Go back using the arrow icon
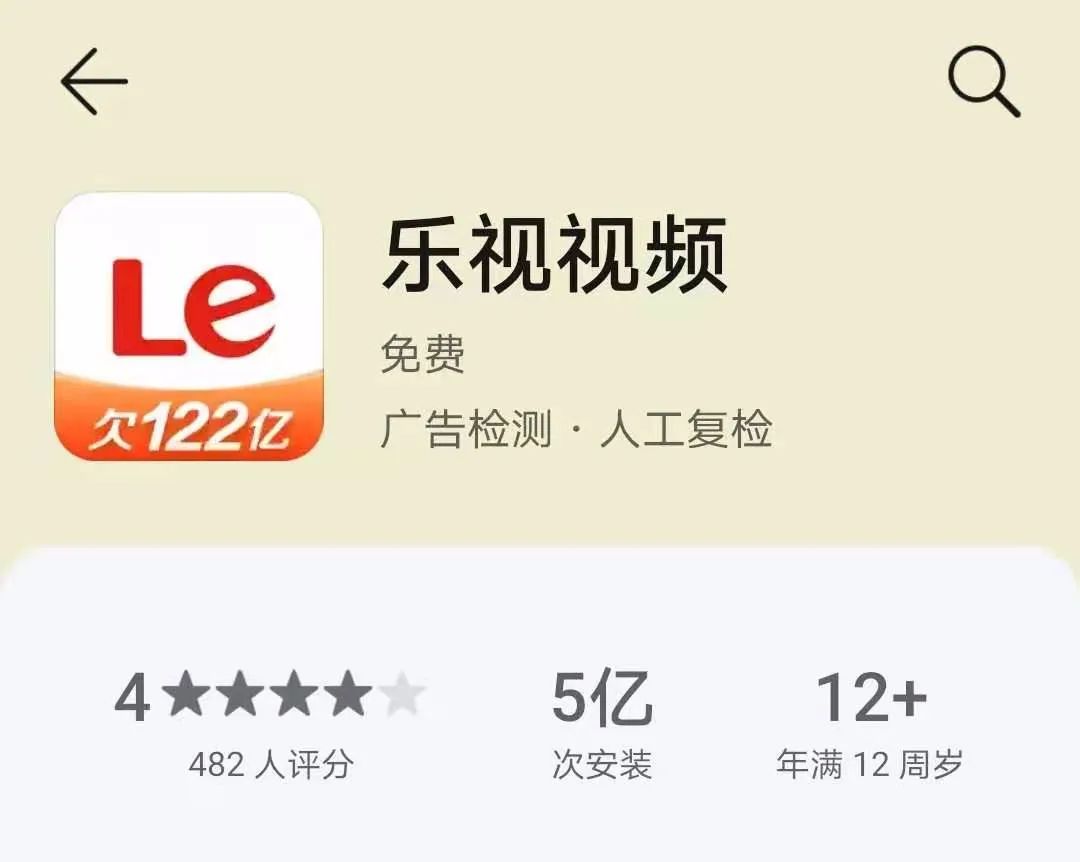 click(94, 80)
